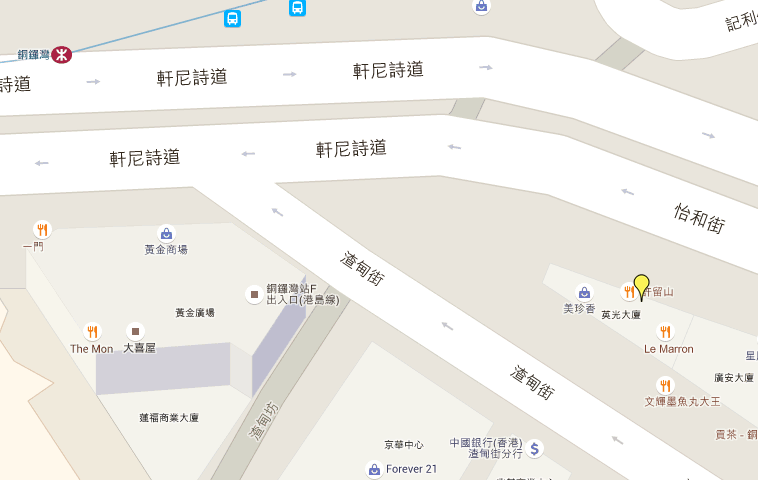
Task: Open the 一門 restaurant marker
Action: [42, 229]
